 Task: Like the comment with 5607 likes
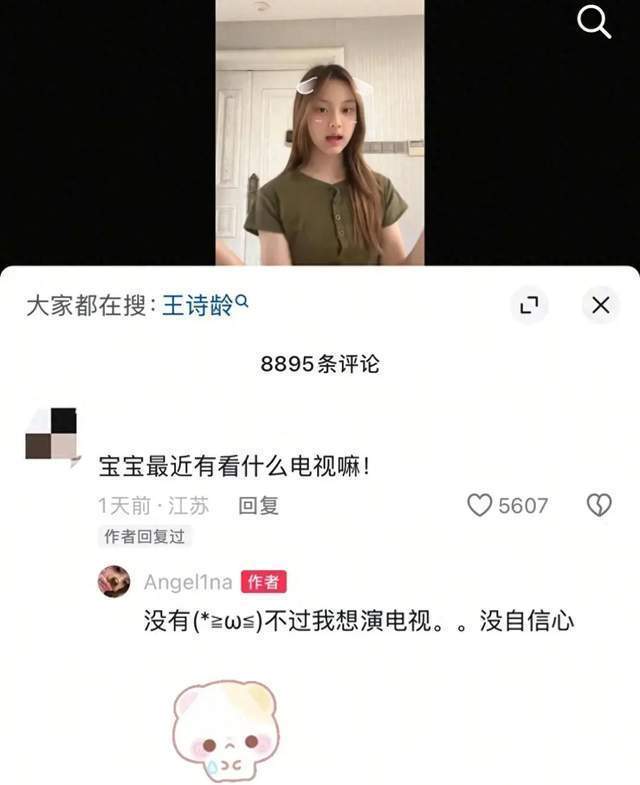point(481,506)
